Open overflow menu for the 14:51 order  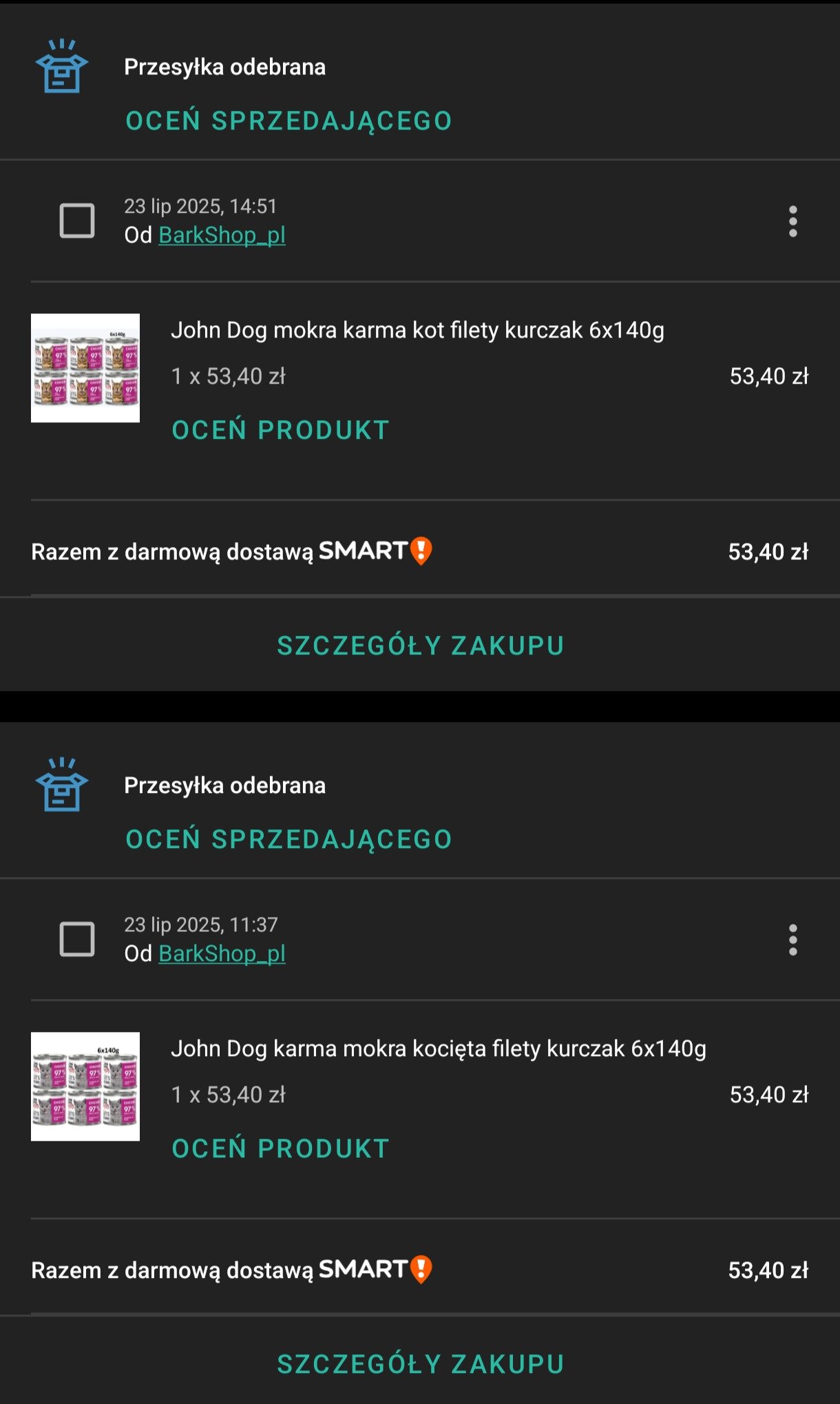pyautogui.click(x=792, y=221)
